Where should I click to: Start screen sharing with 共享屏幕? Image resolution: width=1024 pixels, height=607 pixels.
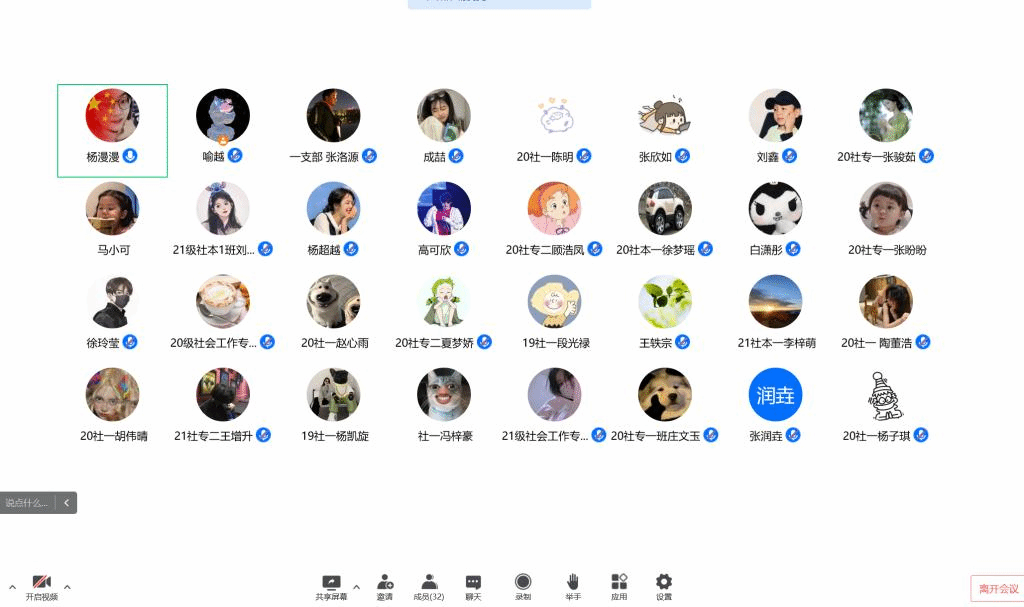coord(331,587)
